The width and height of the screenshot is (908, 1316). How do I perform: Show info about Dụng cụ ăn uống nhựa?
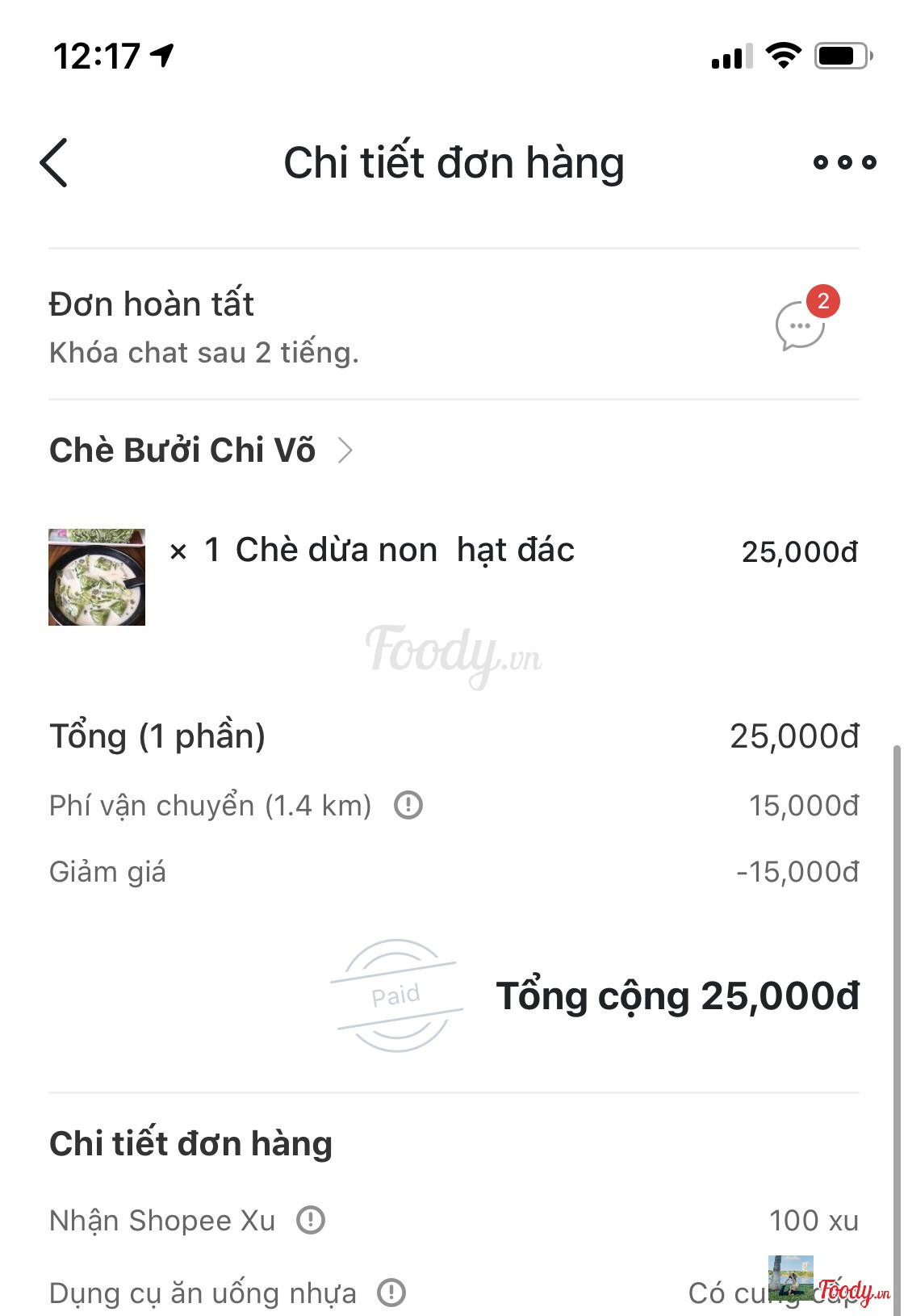[391, 1293]
